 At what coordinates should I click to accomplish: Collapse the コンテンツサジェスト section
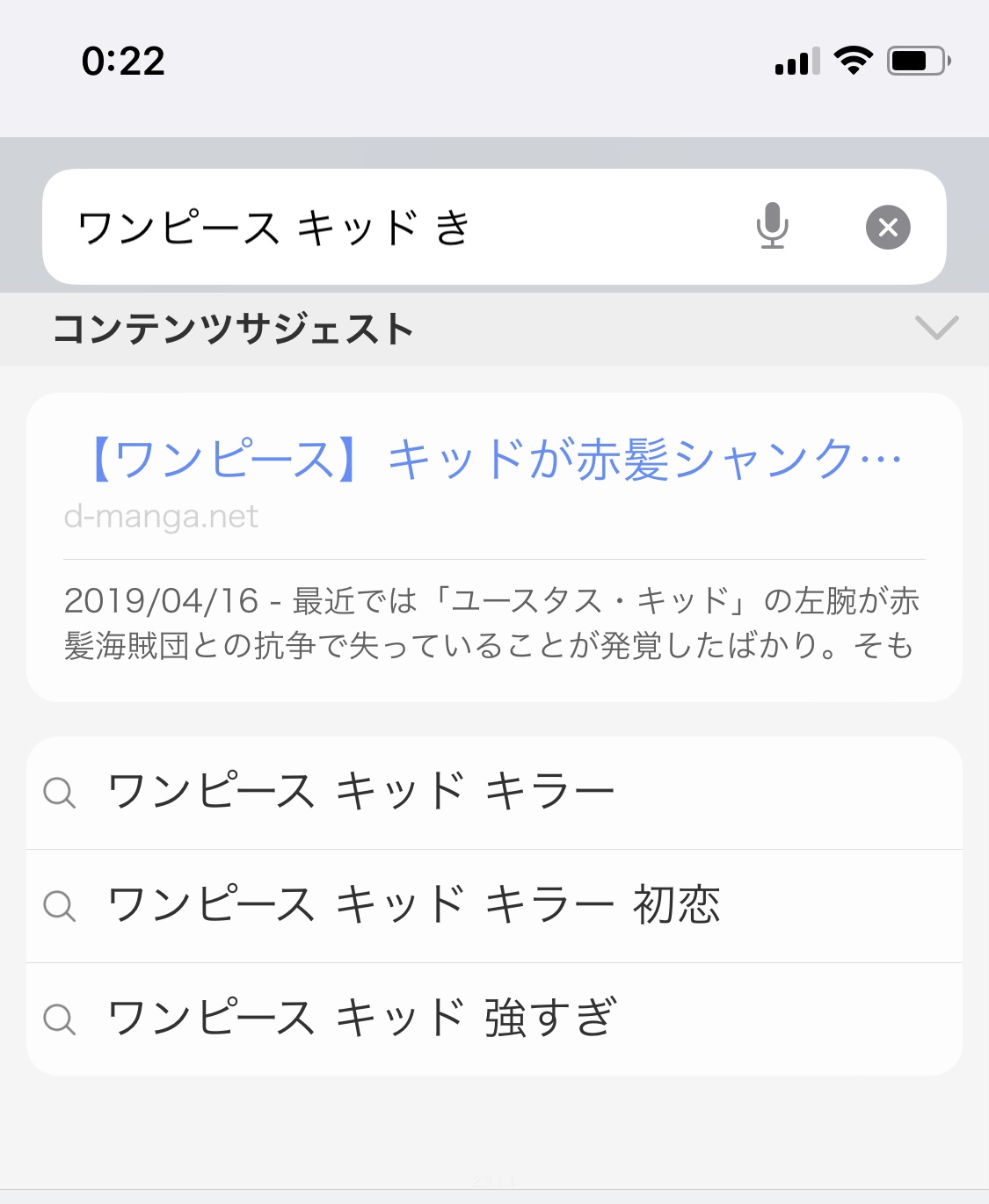936,328
